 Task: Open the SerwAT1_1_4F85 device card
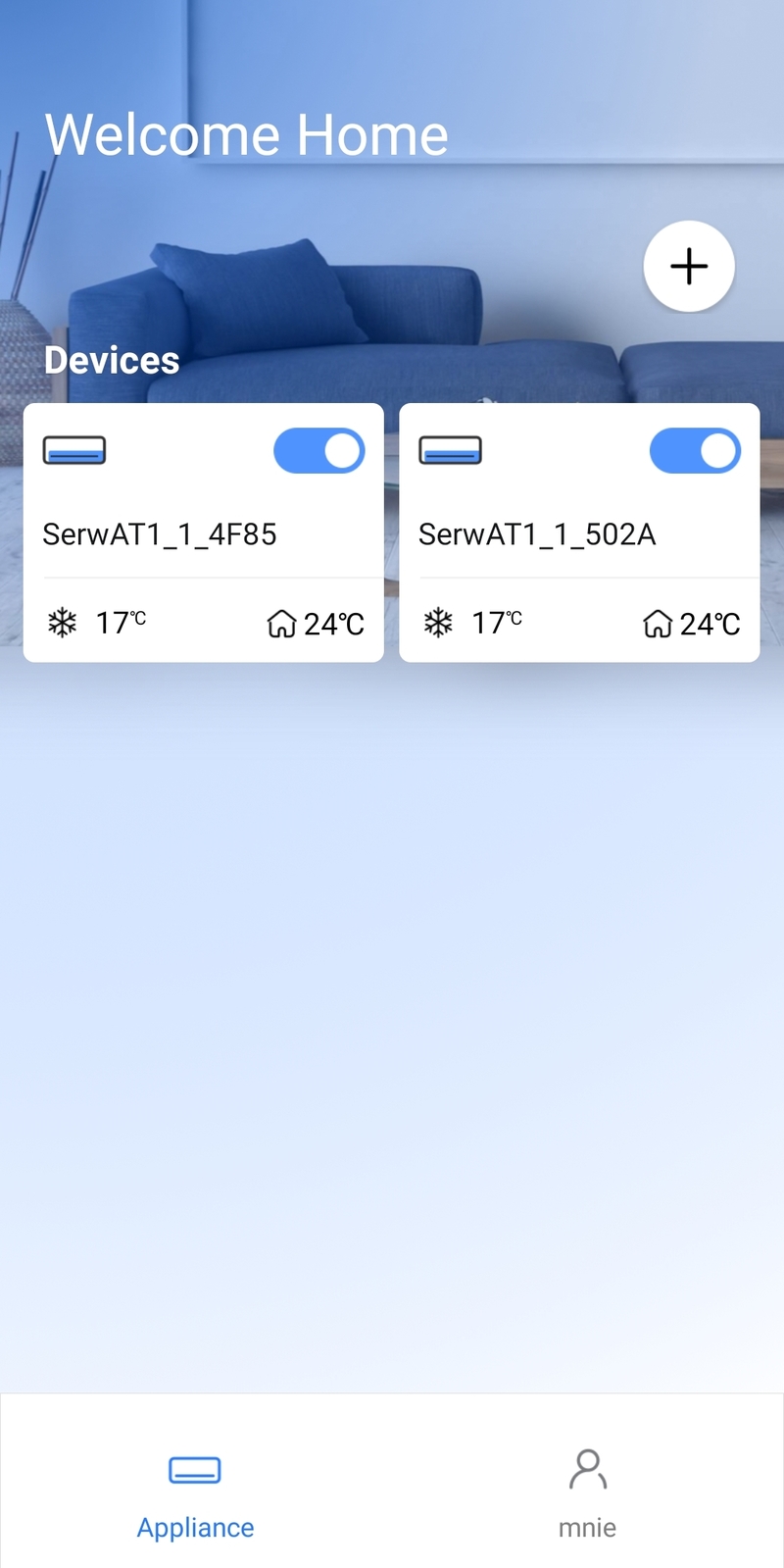pyautogui.click(x=204, y=532)
